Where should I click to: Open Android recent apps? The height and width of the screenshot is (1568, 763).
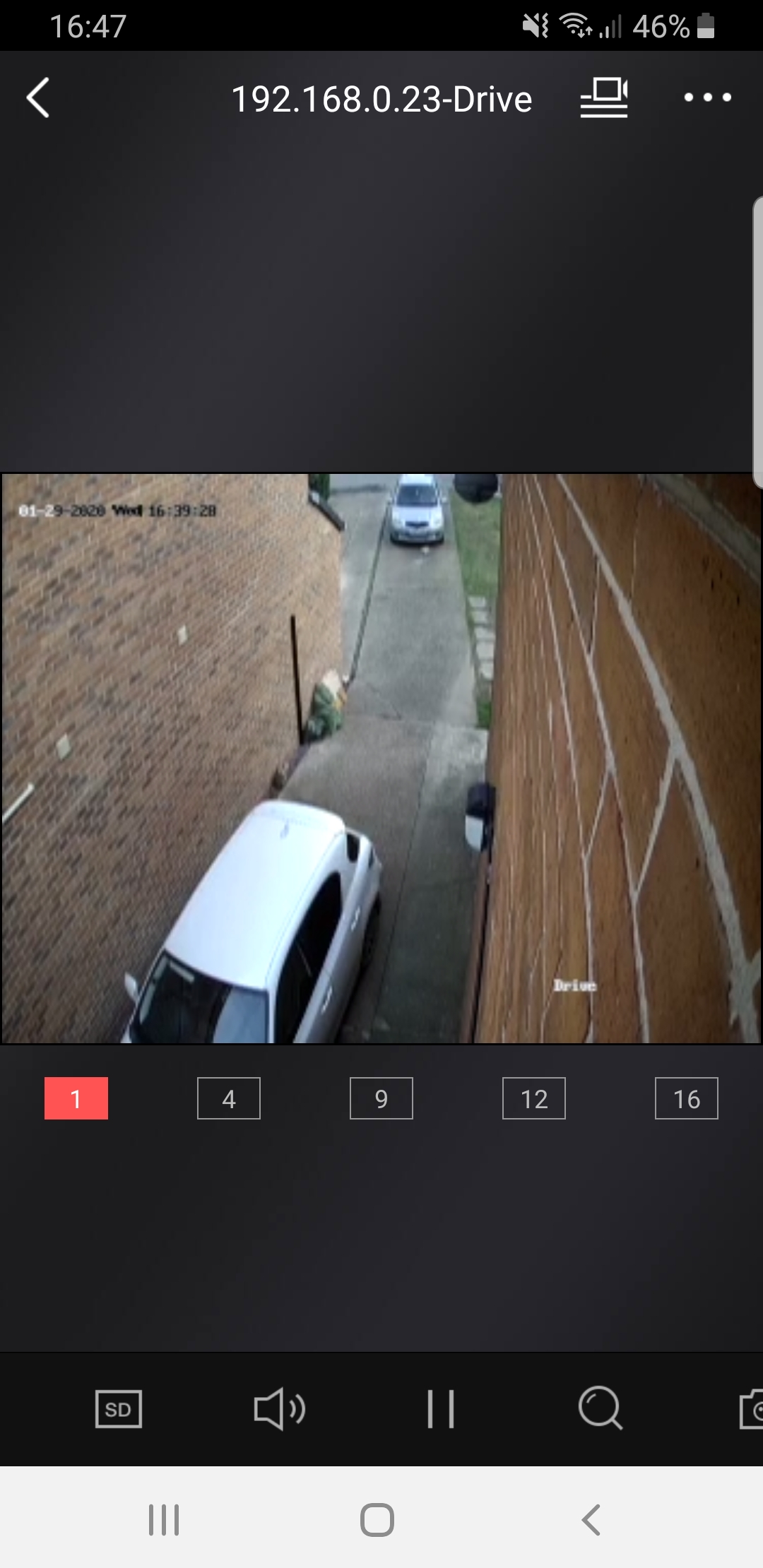[x=164, y=1519]
